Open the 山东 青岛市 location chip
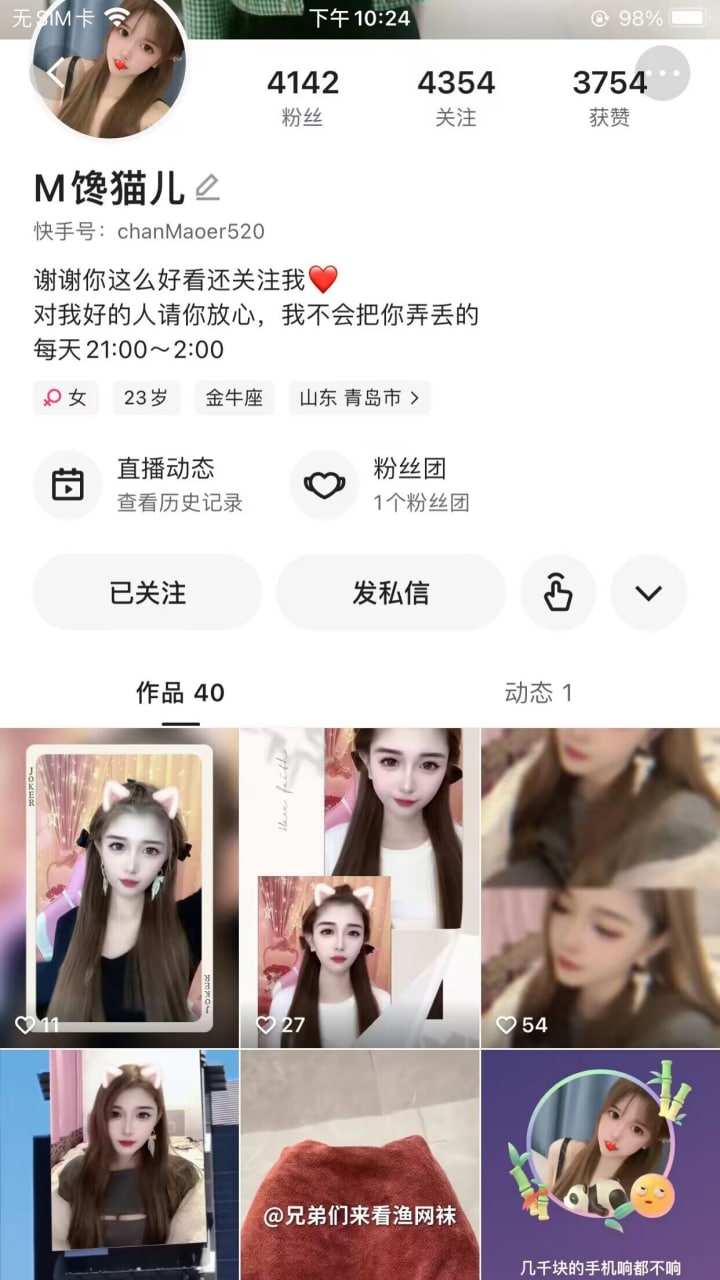The width and height of the screenshot is (720, 1280). point(359,398)
